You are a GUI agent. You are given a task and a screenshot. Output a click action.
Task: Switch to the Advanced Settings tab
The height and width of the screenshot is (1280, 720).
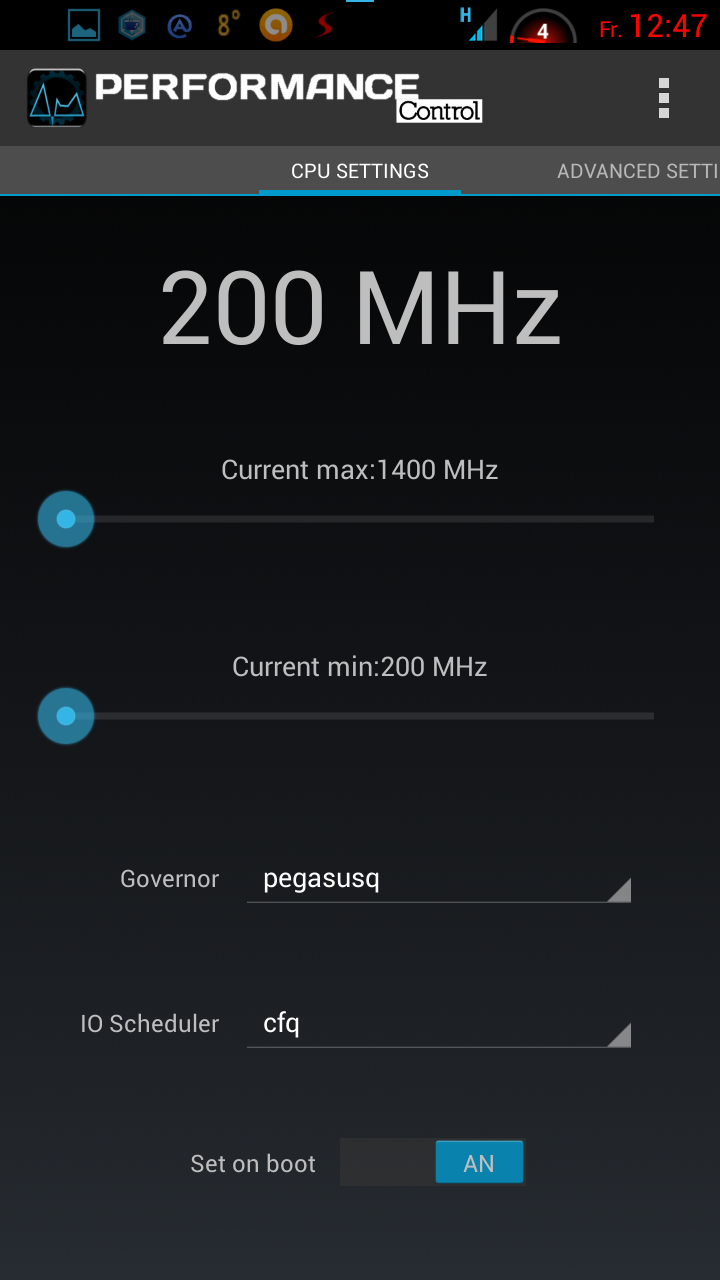pyautogui.click(x=638, y=171)
